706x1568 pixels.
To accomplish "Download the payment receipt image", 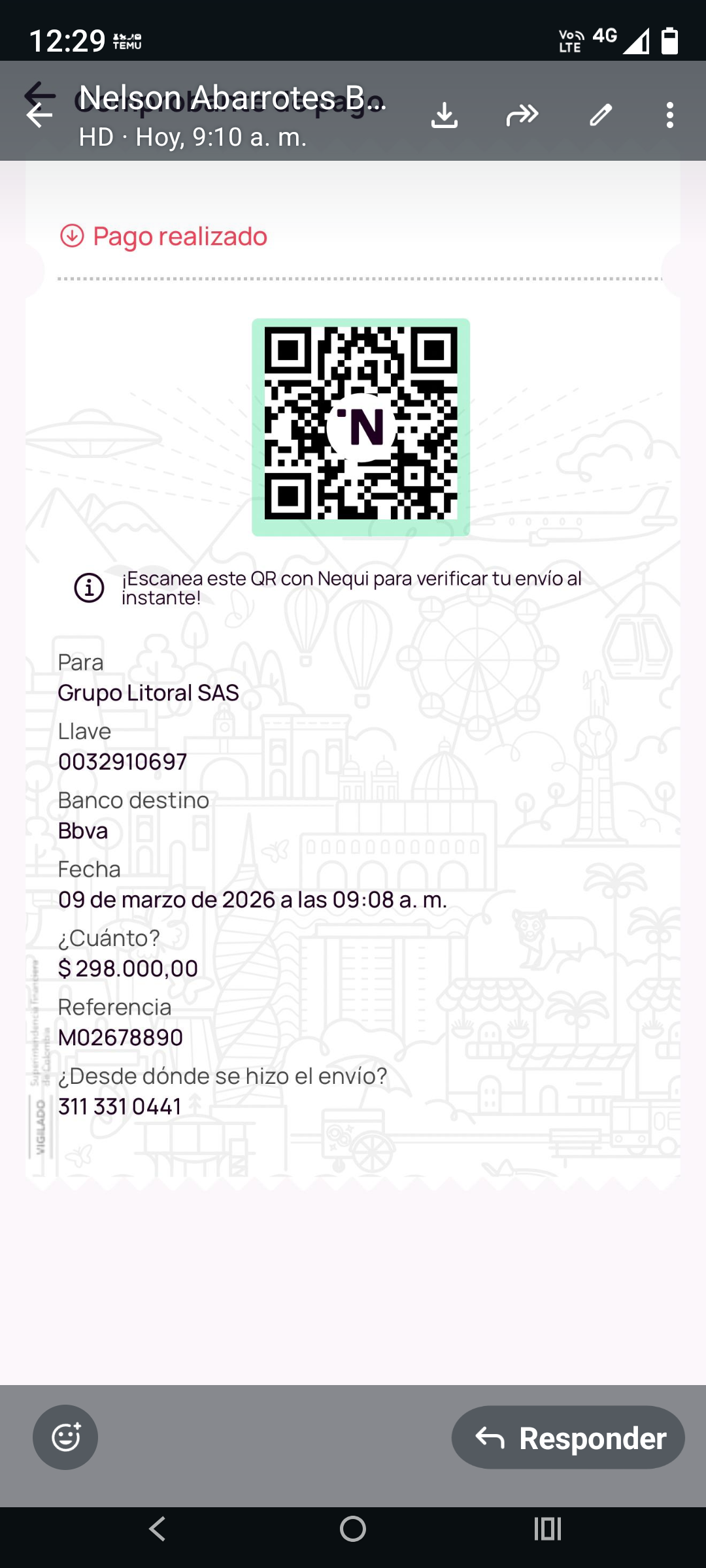I will 445,115.
